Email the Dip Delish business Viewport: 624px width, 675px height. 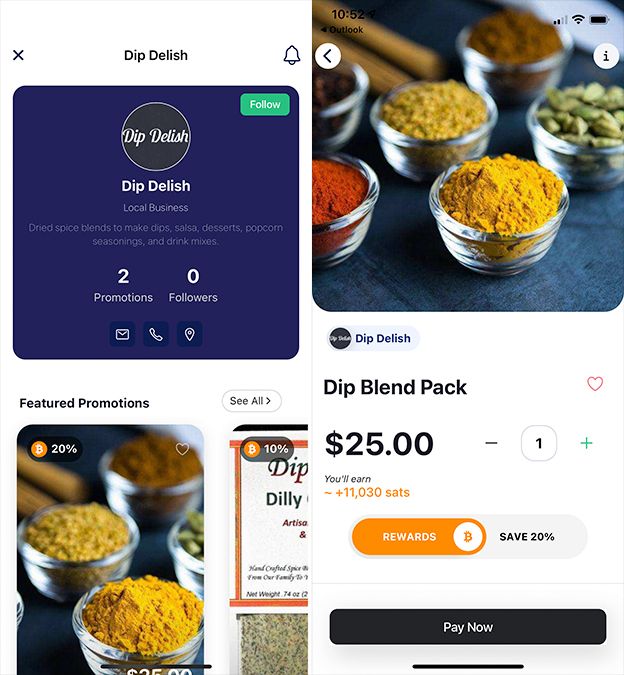pos(123,334)
